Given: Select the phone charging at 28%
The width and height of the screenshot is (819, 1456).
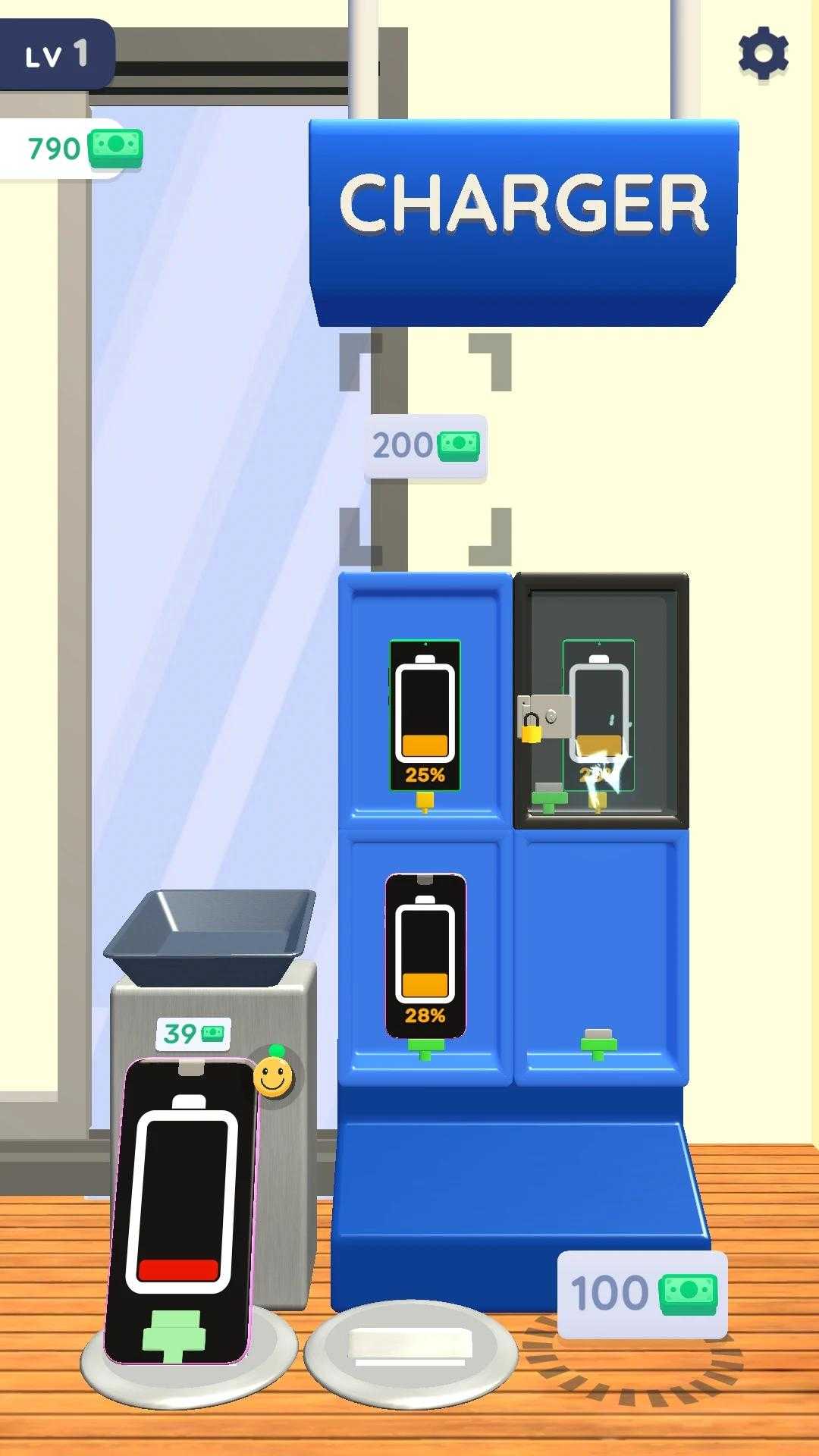Looking at the screenshot, I should (x=425, y=955).
